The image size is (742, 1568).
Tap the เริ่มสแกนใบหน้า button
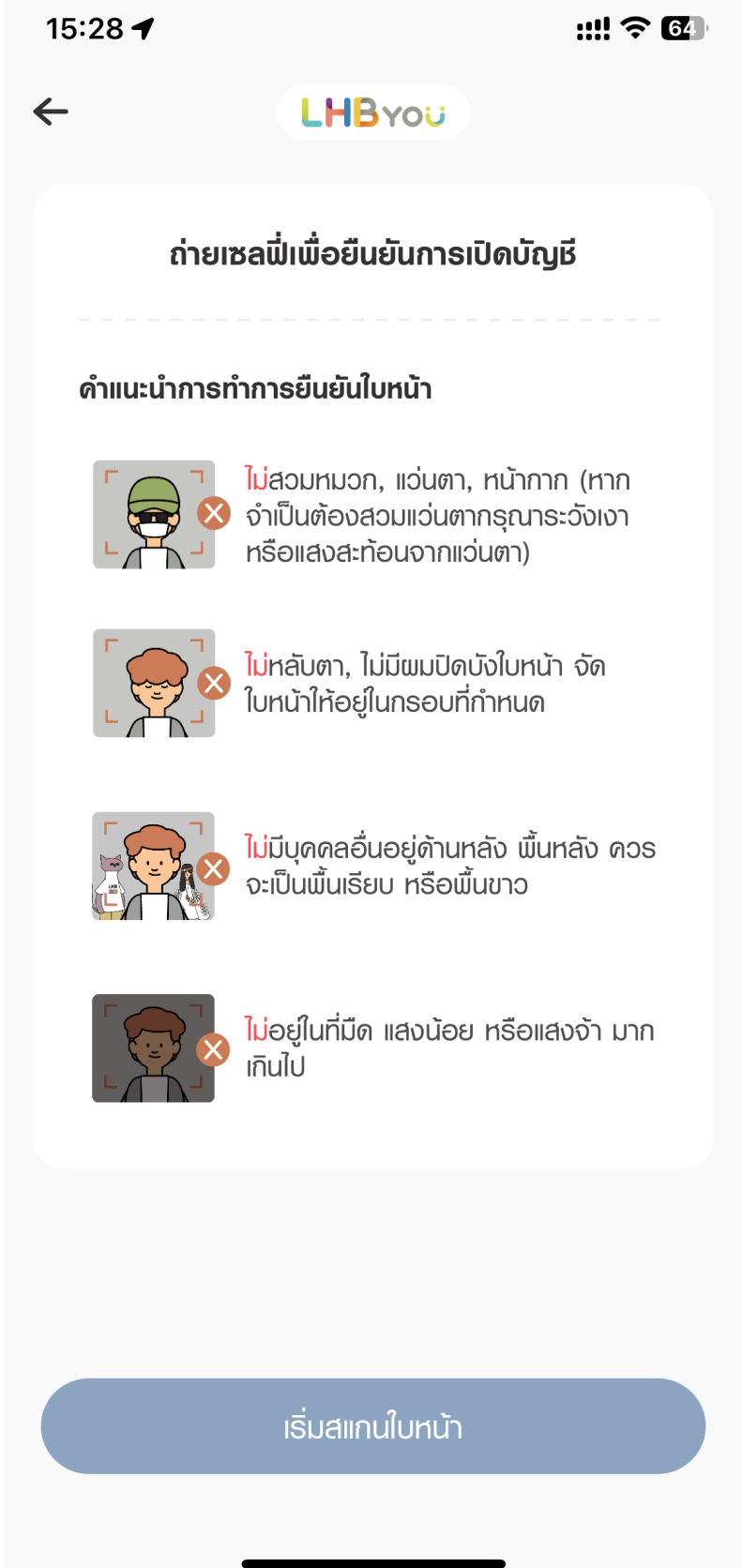pos(372,1426)
